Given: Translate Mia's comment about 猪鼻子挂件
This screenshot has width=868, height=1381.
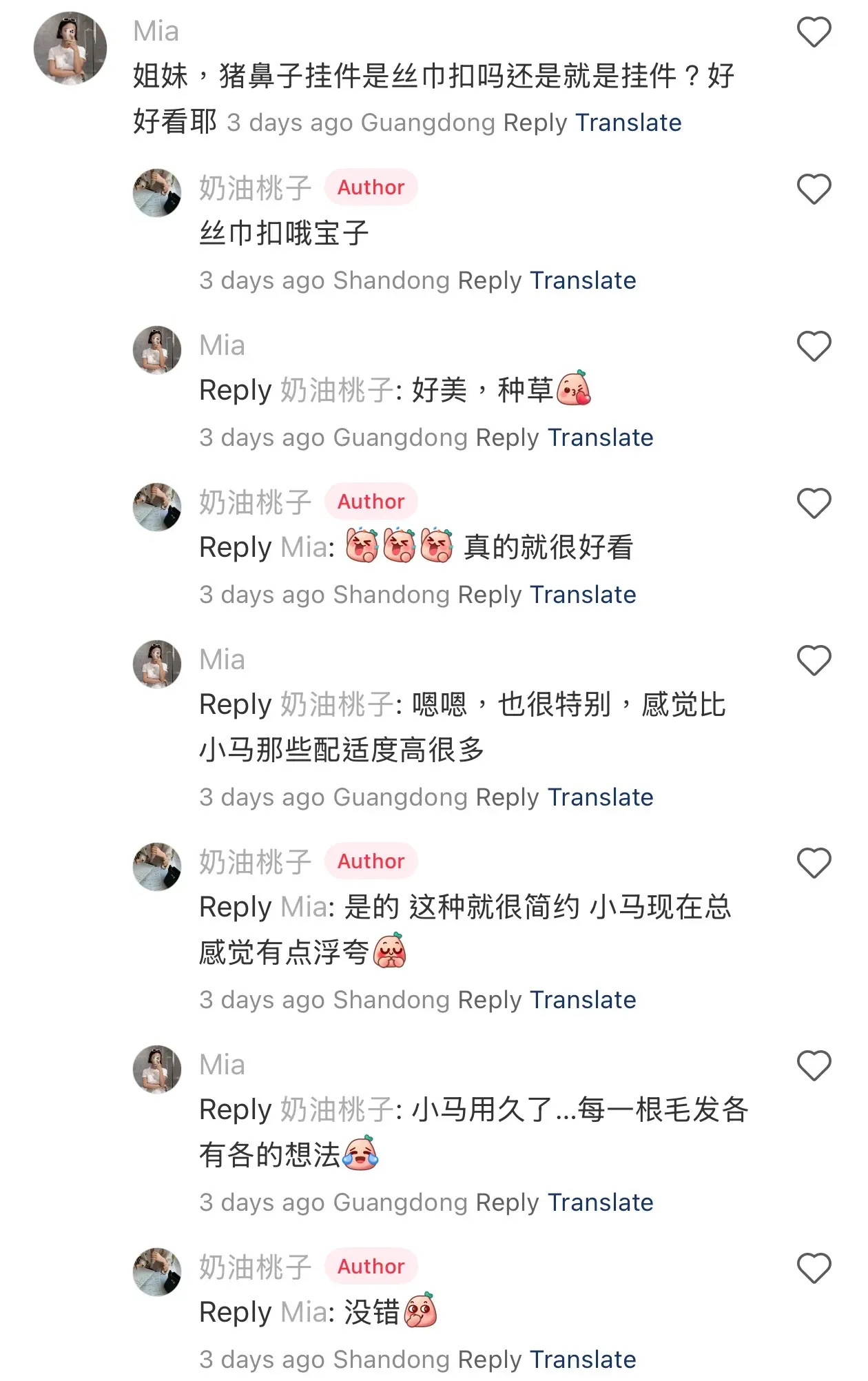Looking at the screenshot, I should (628, 123).
